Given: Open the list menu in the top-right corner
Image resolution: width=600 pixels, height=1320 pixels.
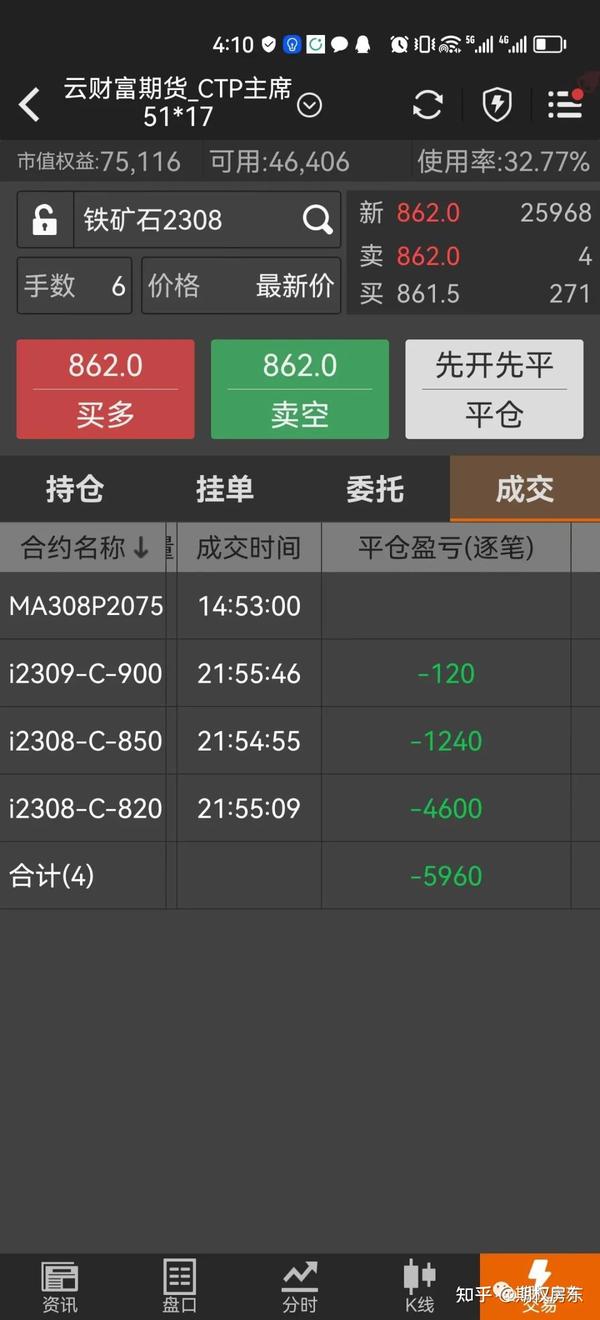Looking at the screenshot, I should [x=565, y=104].
